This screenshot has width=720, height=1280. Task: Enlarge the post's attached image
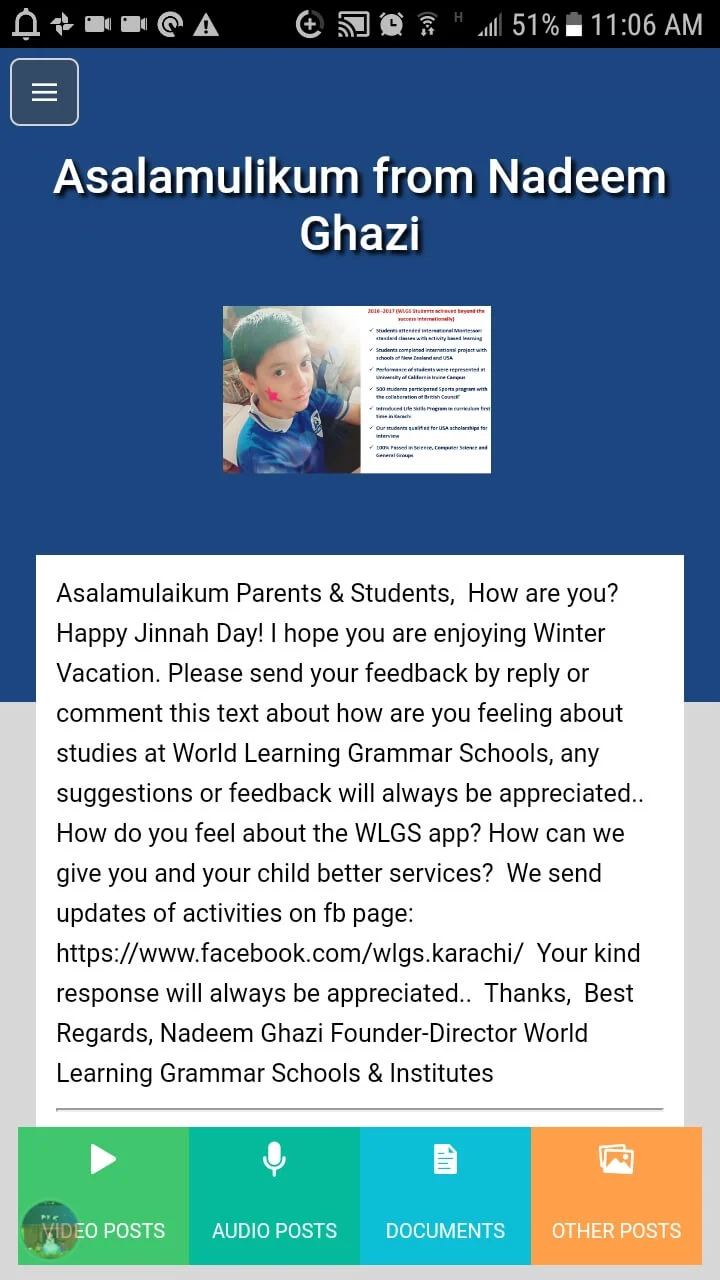356,389
